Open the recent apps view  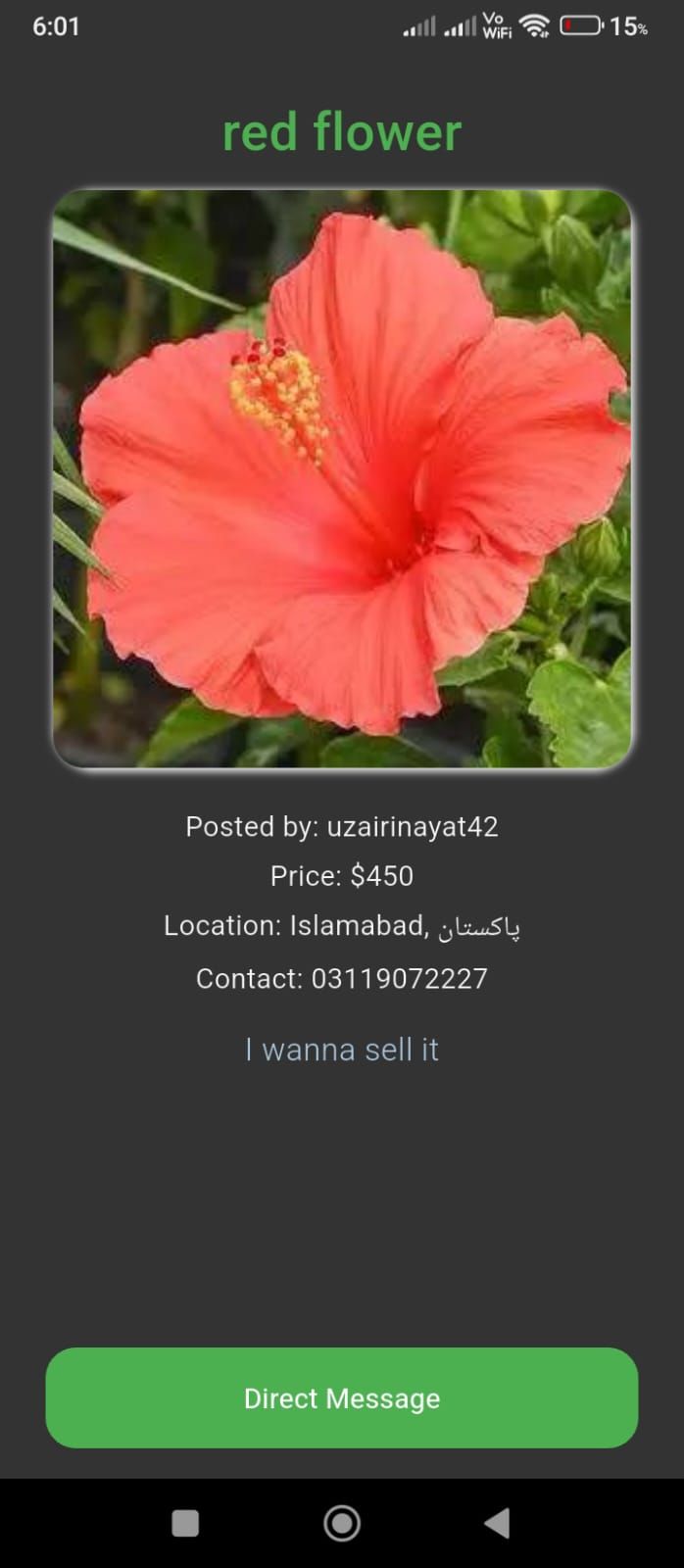(x=185, y=1523)
